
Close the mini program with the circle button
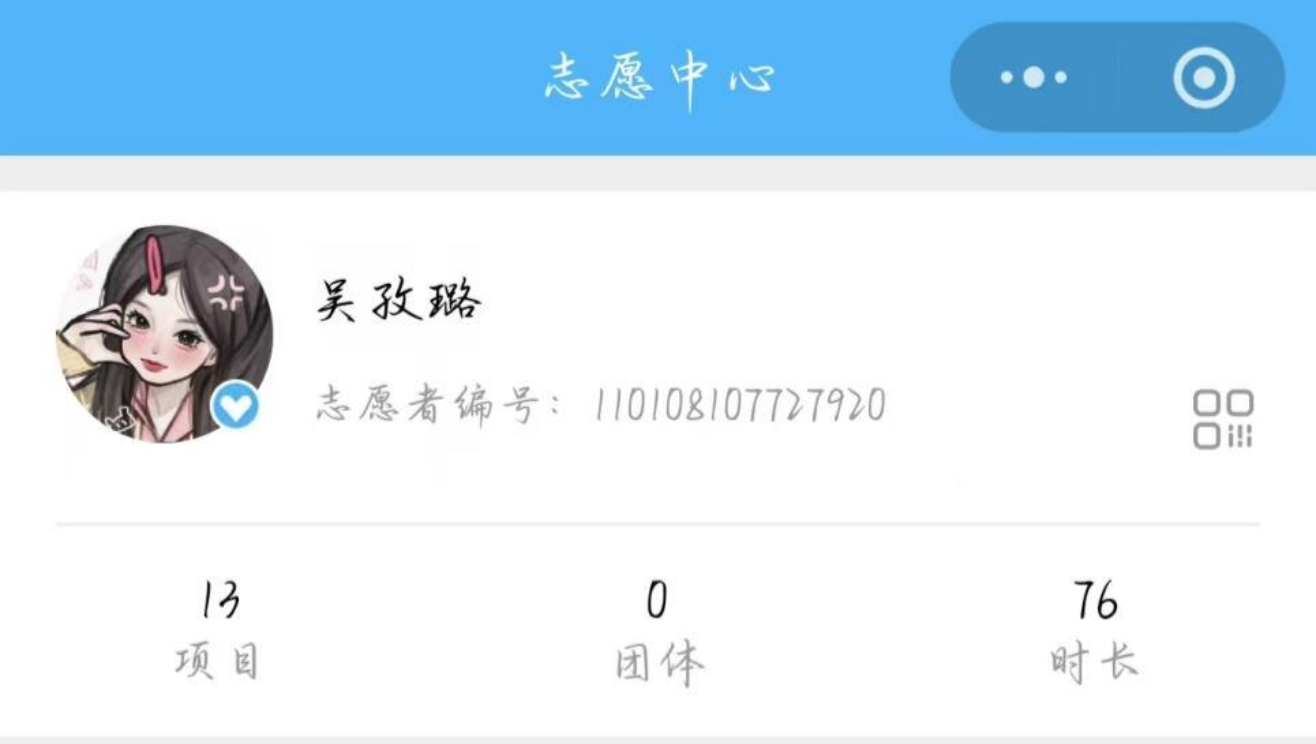coord(1203,77)
